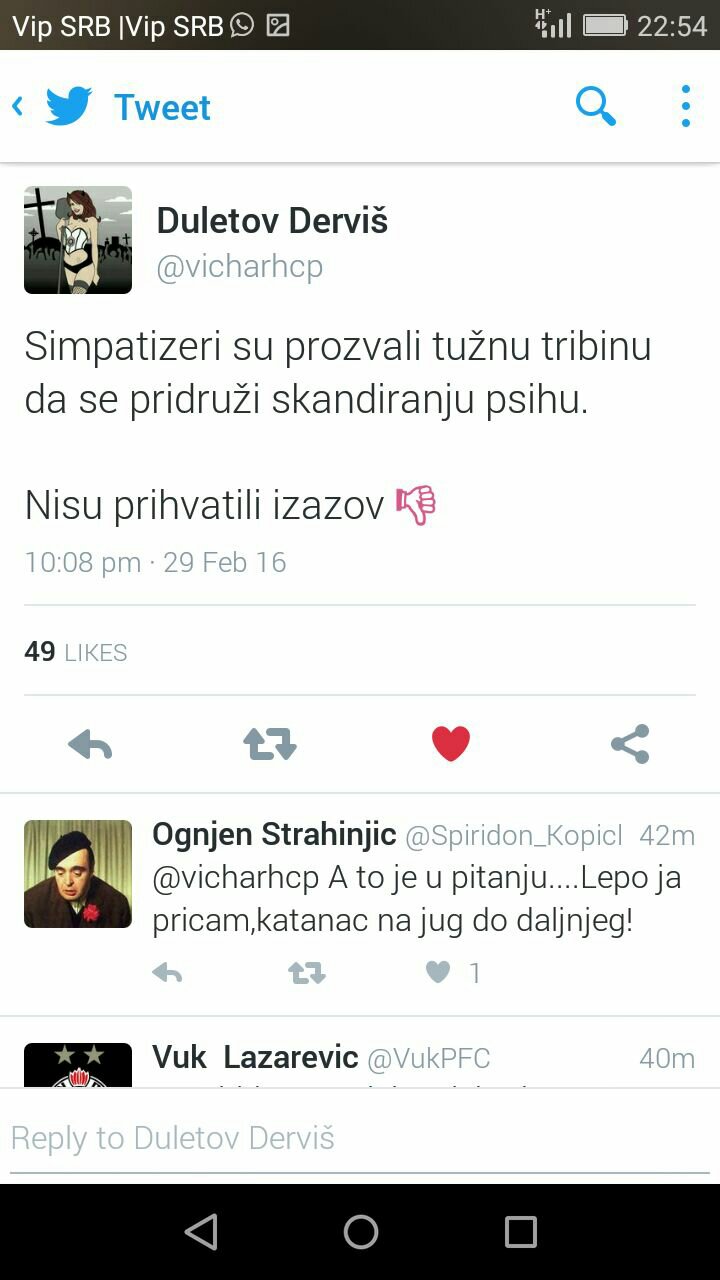Like Ognjen Strahinjic's reply

pos(438,973)
